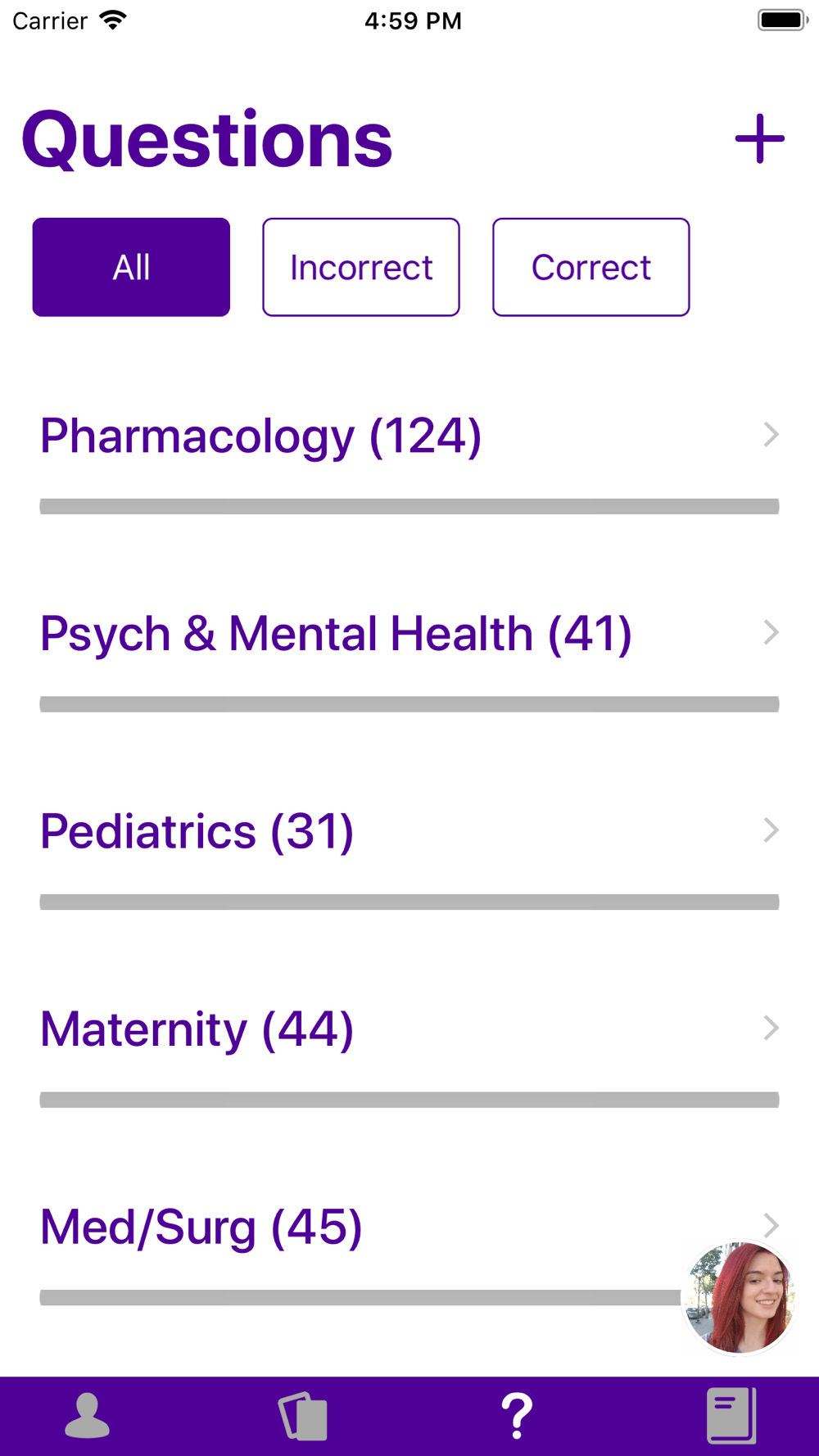Tap the floating profile photo bubble

tap(740, 1297)
